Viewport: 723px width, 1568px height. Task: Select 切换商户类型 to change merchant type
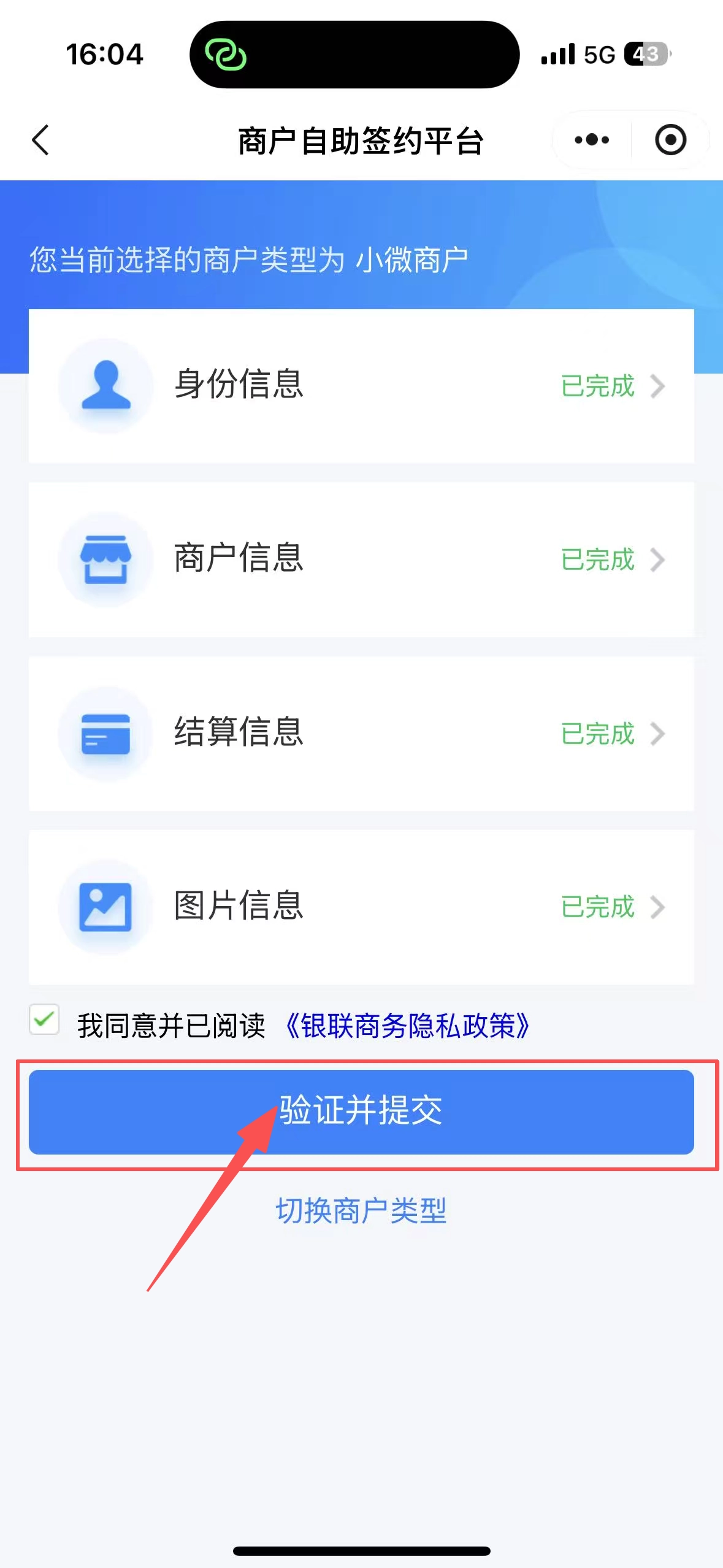pos(361,1211)
